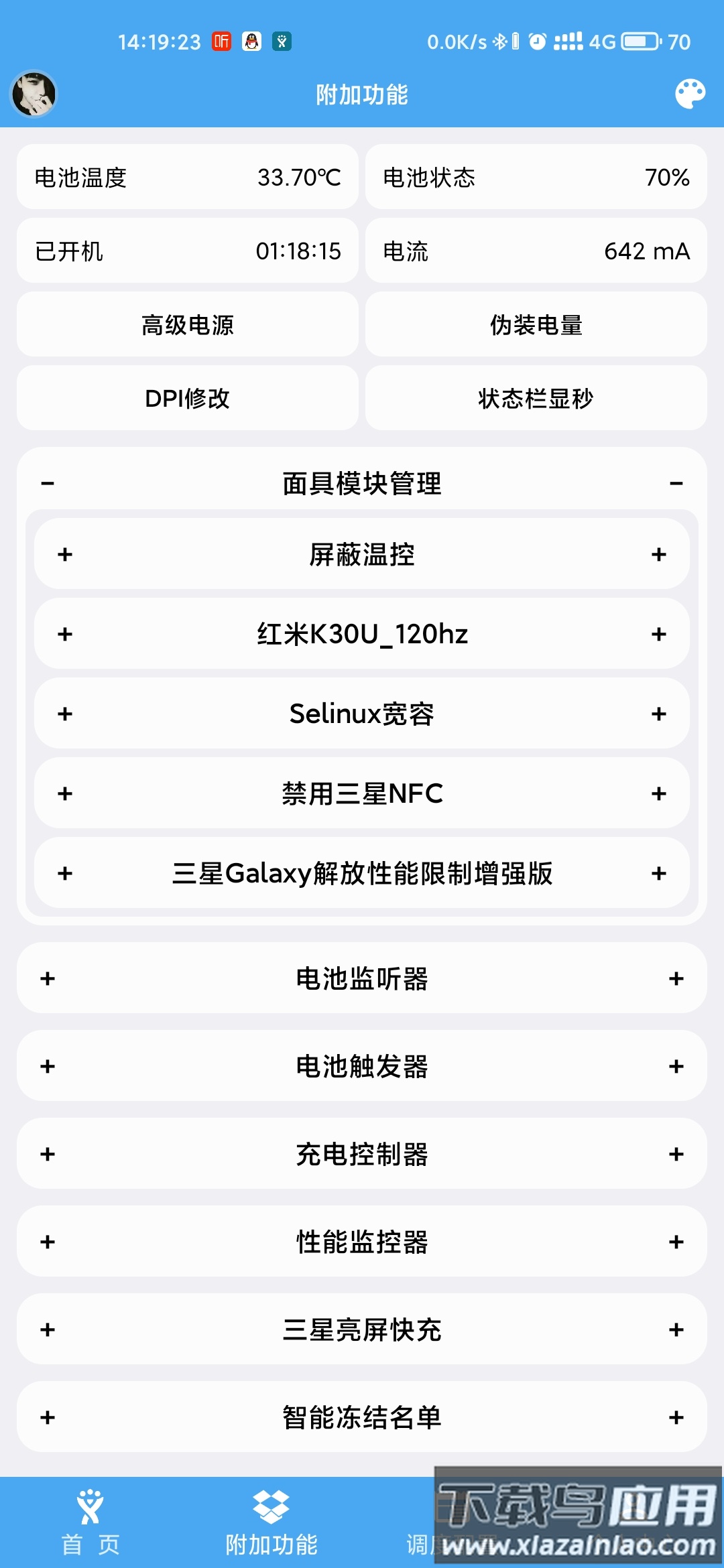The width and height of the screenshot is (724, 1568).
Task: Open 高级电源 advanced power settings
Action: [x=186, y=324]
